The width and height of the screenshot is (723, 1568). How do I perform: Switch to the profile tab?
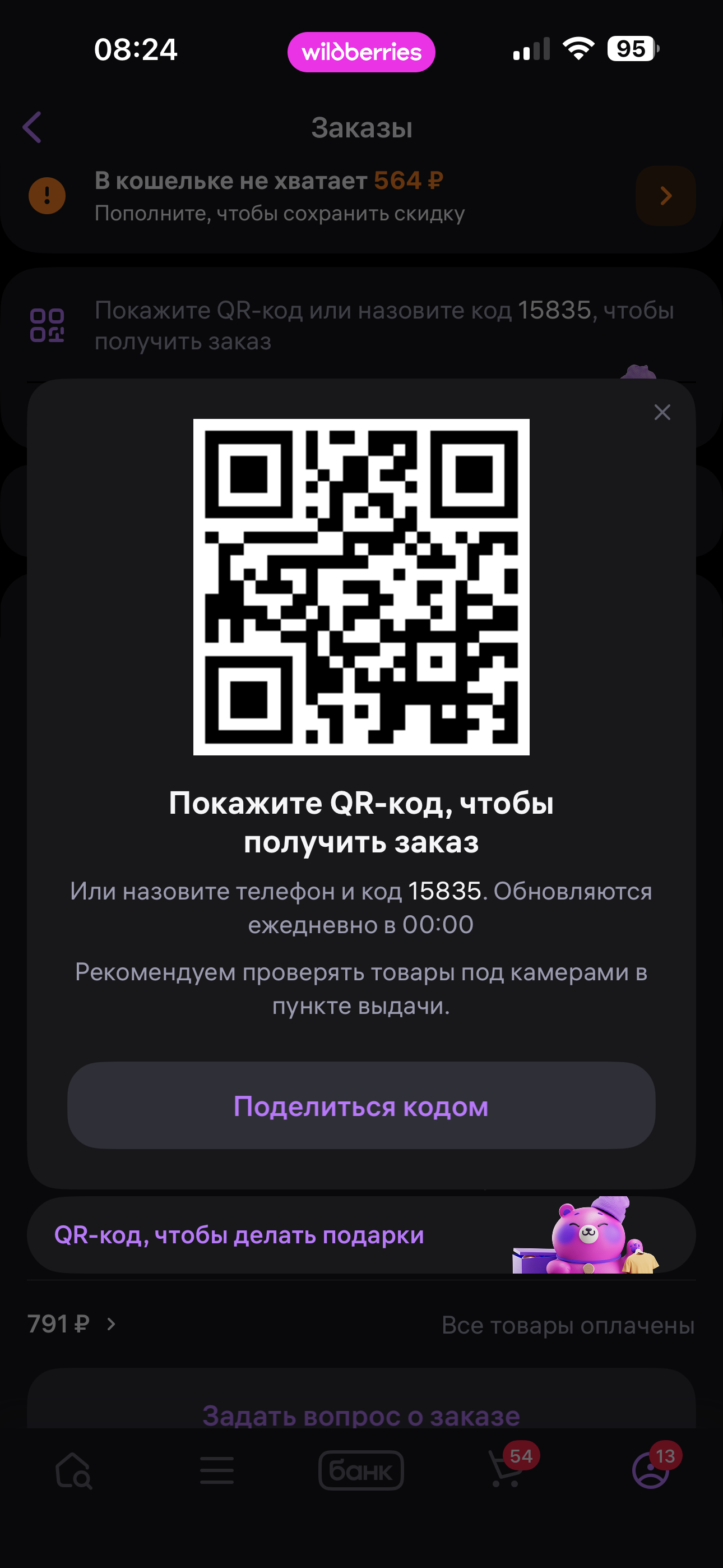650,1470
